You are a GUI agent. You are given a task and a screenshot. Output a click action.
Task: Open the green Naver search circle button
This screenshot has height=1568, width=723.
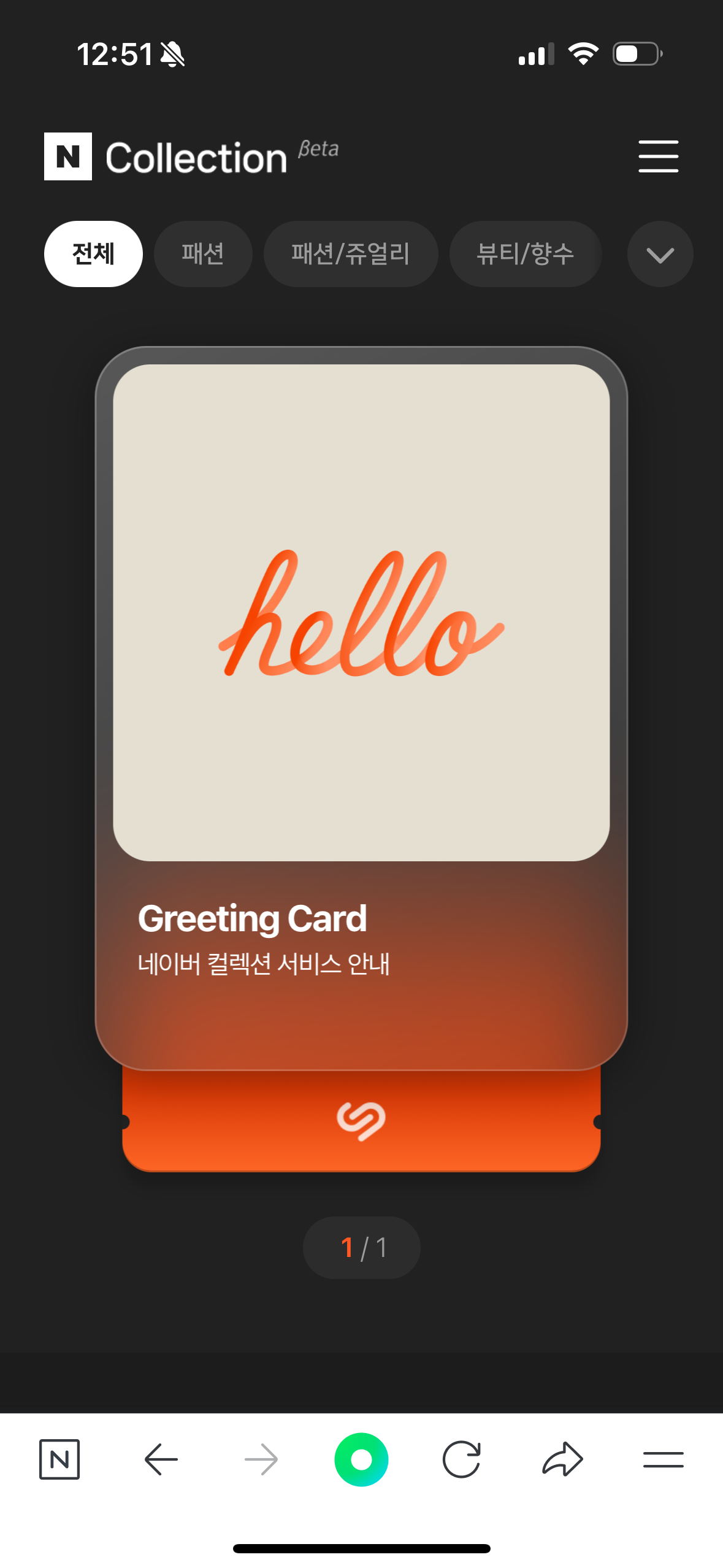[361, 1459]
